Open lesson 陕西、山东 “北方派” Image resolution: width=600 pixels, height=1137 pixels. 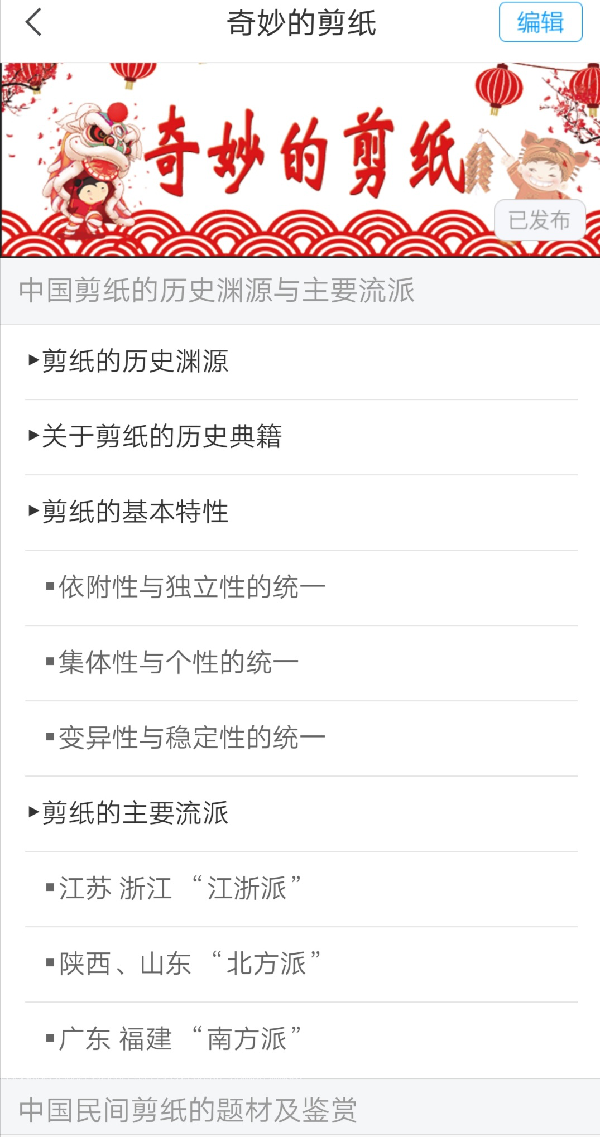coord(190,964)
